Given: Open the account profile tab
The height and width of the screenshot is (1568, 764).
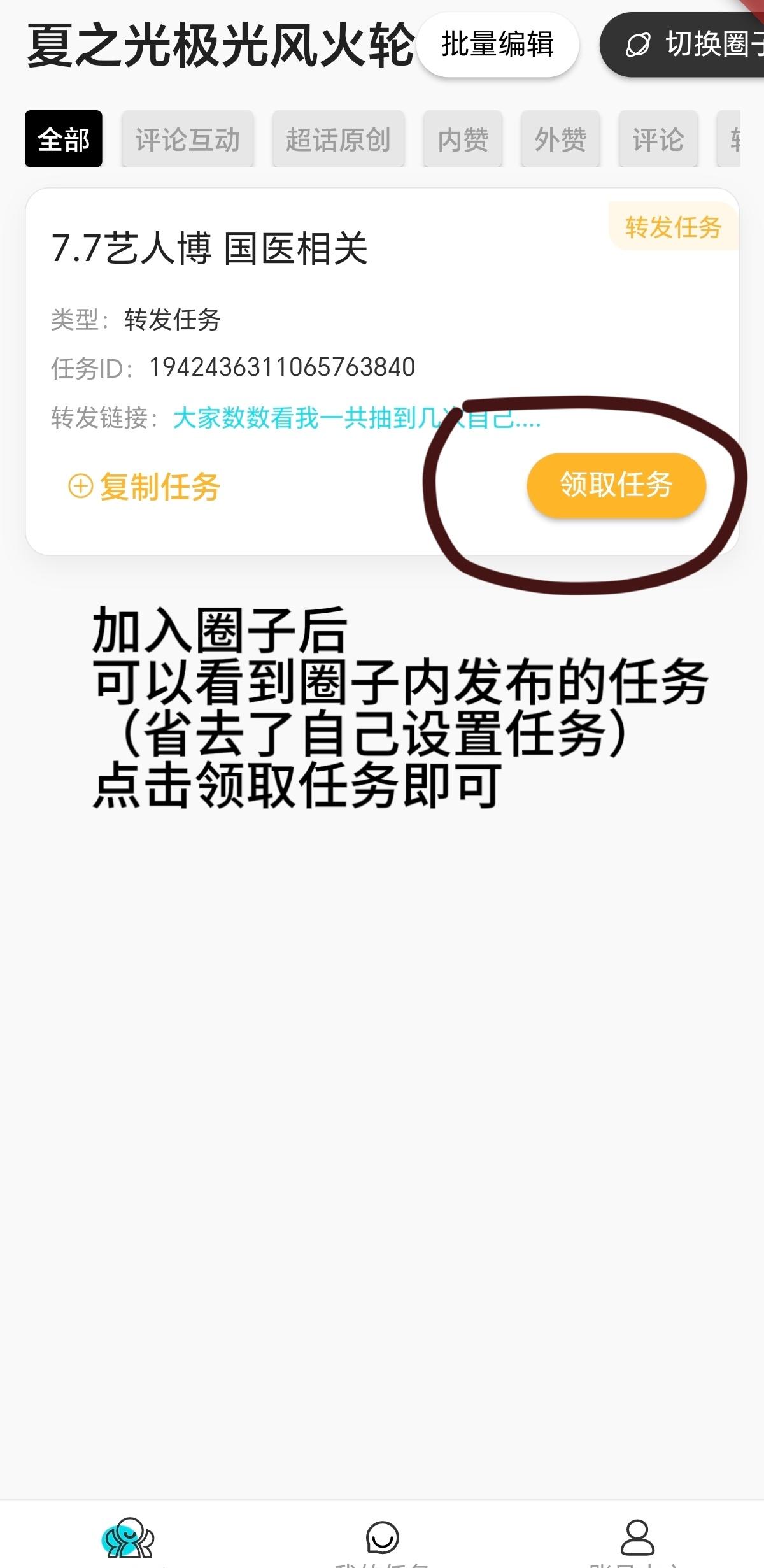Looking at the screenshot, I should pos(637,1537).
